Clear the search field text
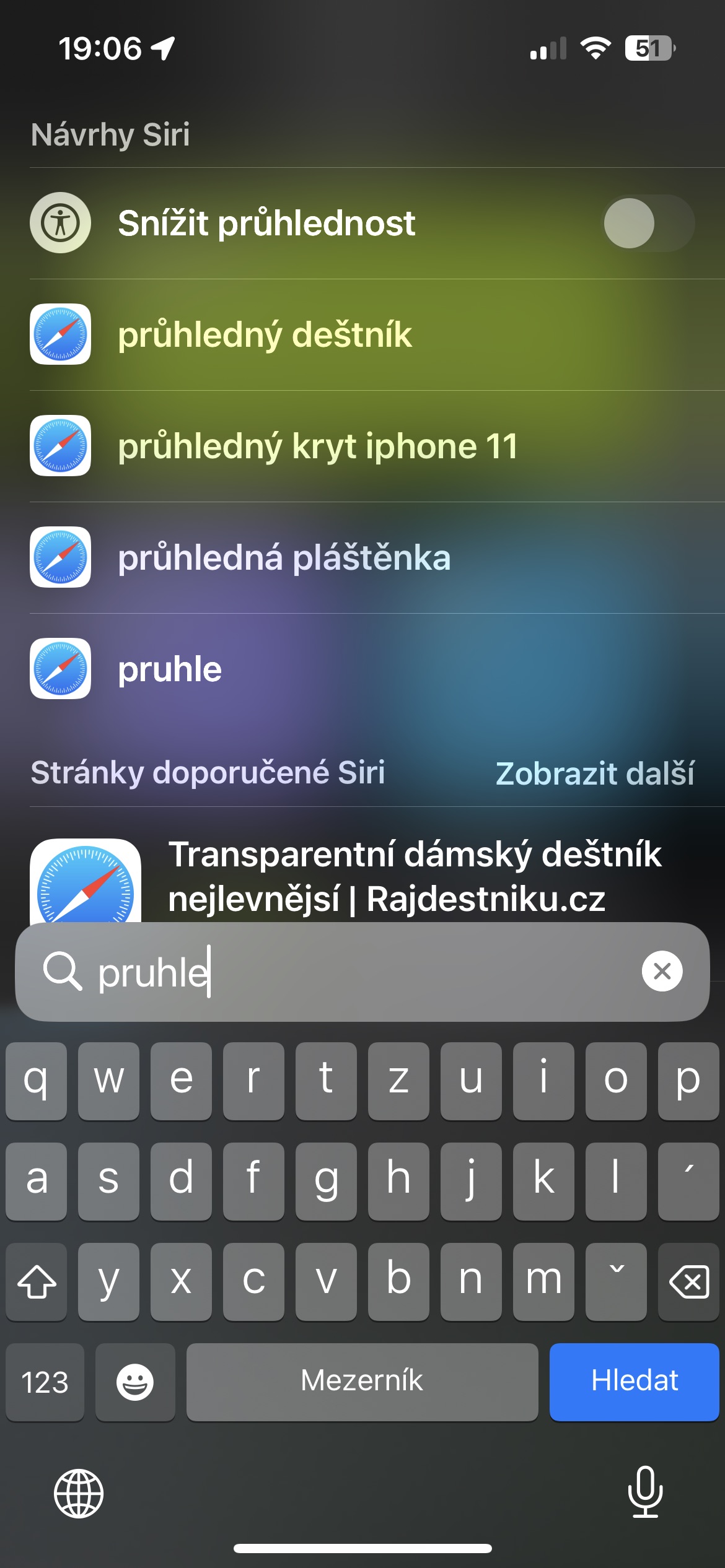The image size is (725, 1568). 662,971
